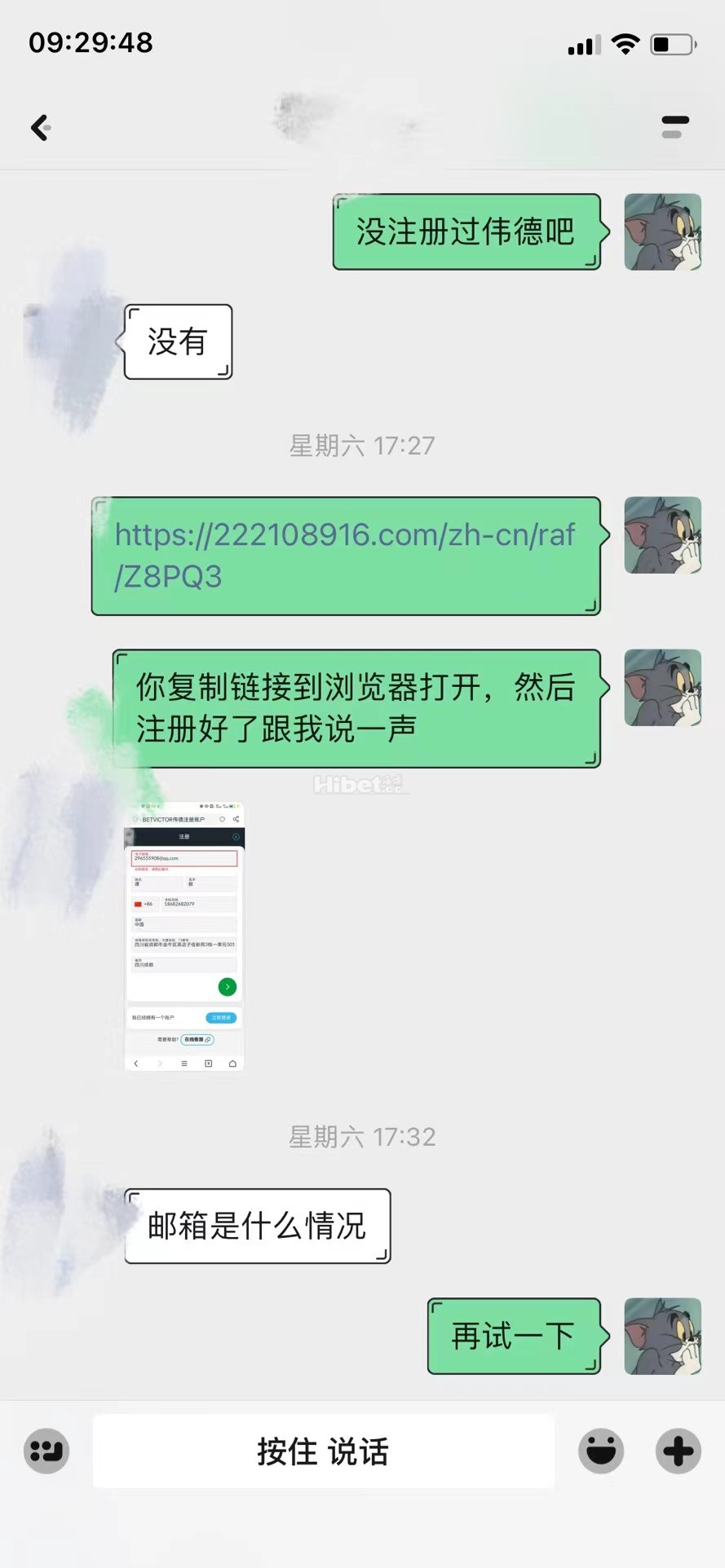
Task: Switch to keyboard input
Action: click(x=46, y=1451)
